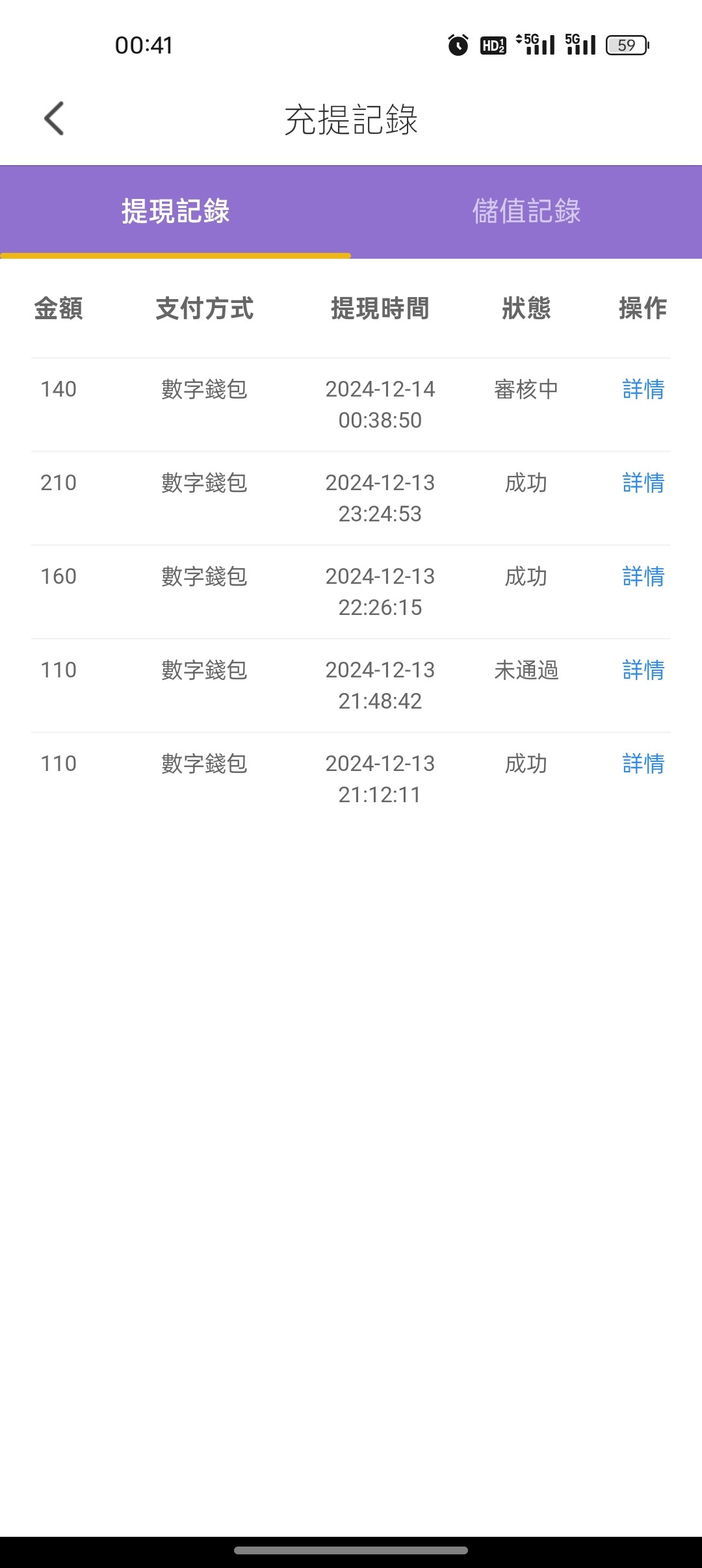Screen dimensions: 702x1568
Task: Switch to the 儲值記錄 tab
Action: point(526,211)
